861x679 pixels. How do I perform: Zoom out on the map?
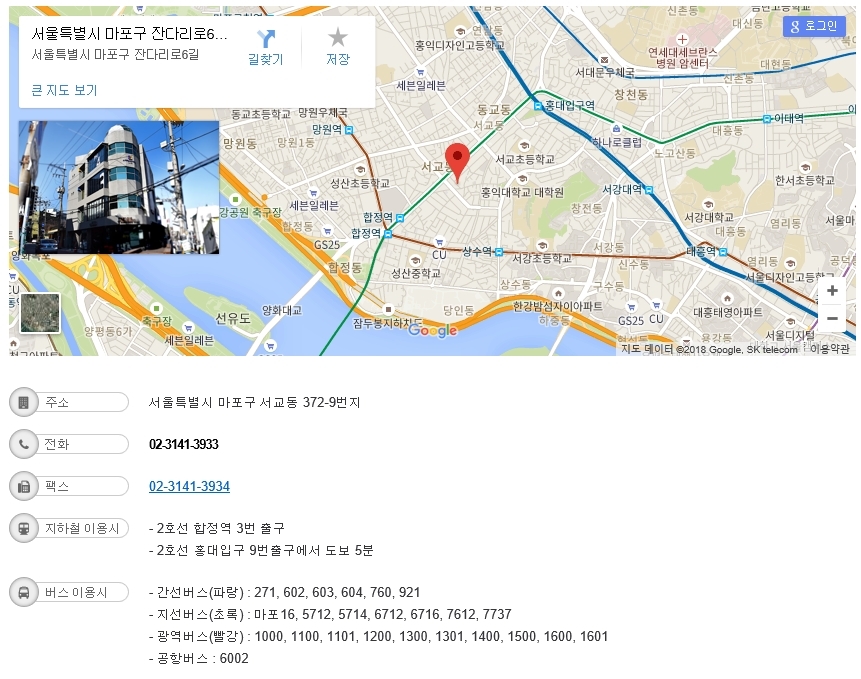(832, 319)
